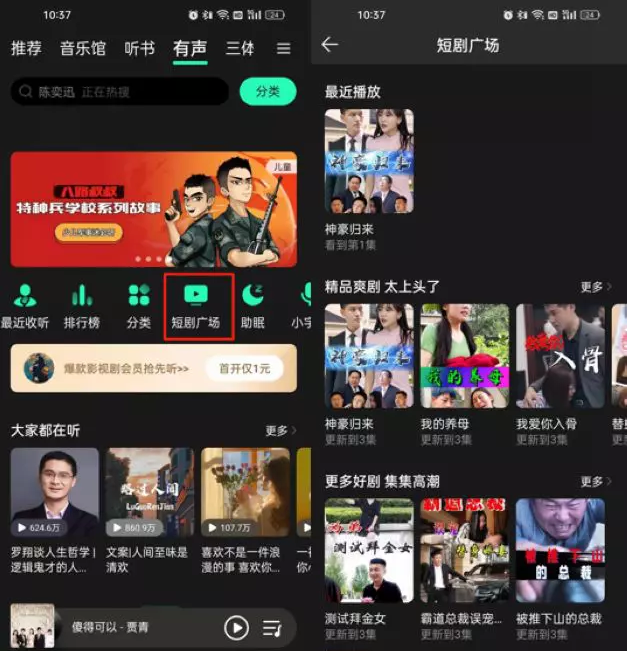This screenshot has width=627, height=651.
Task: Switch to 推荐 tab
Action: tap(26, 48)
